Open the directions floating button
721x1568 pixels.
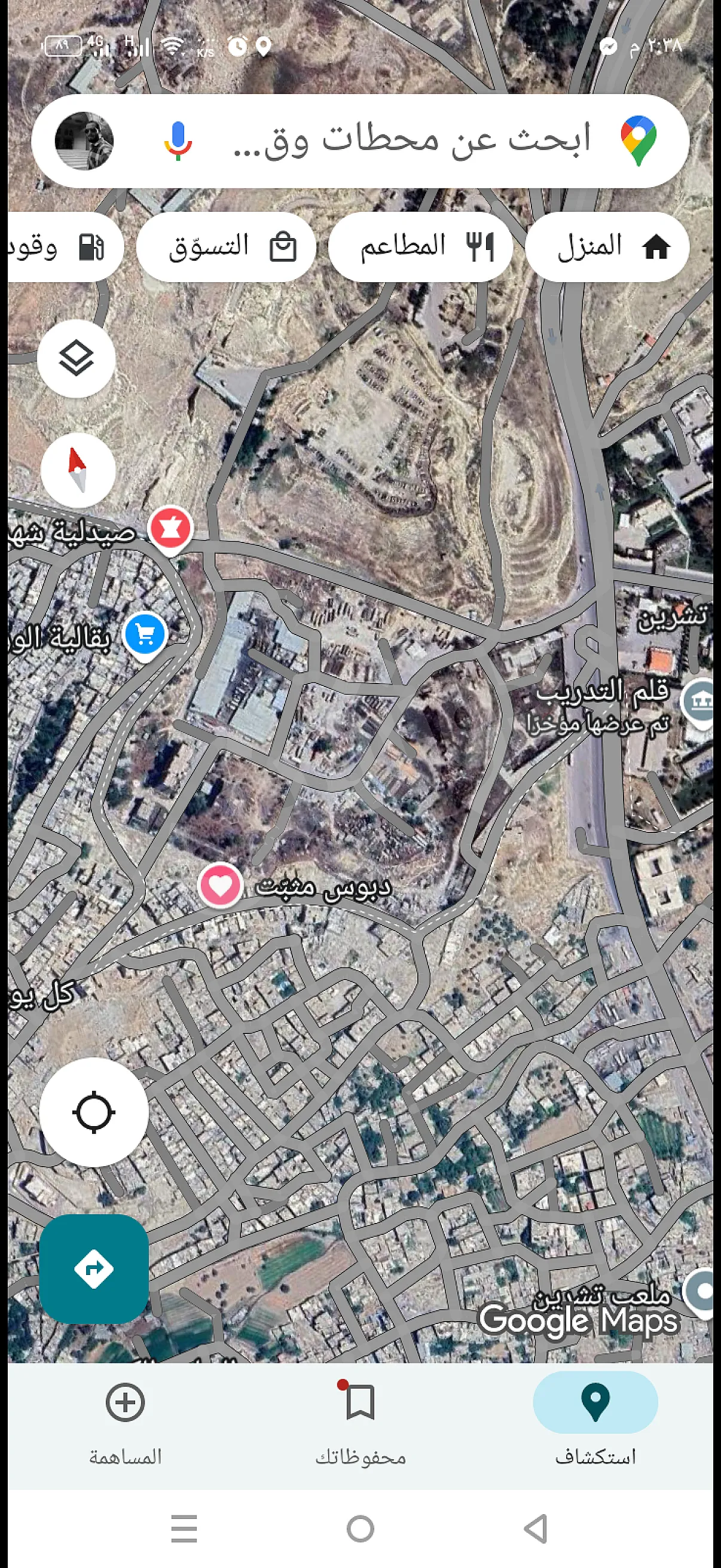(94, 1269)
